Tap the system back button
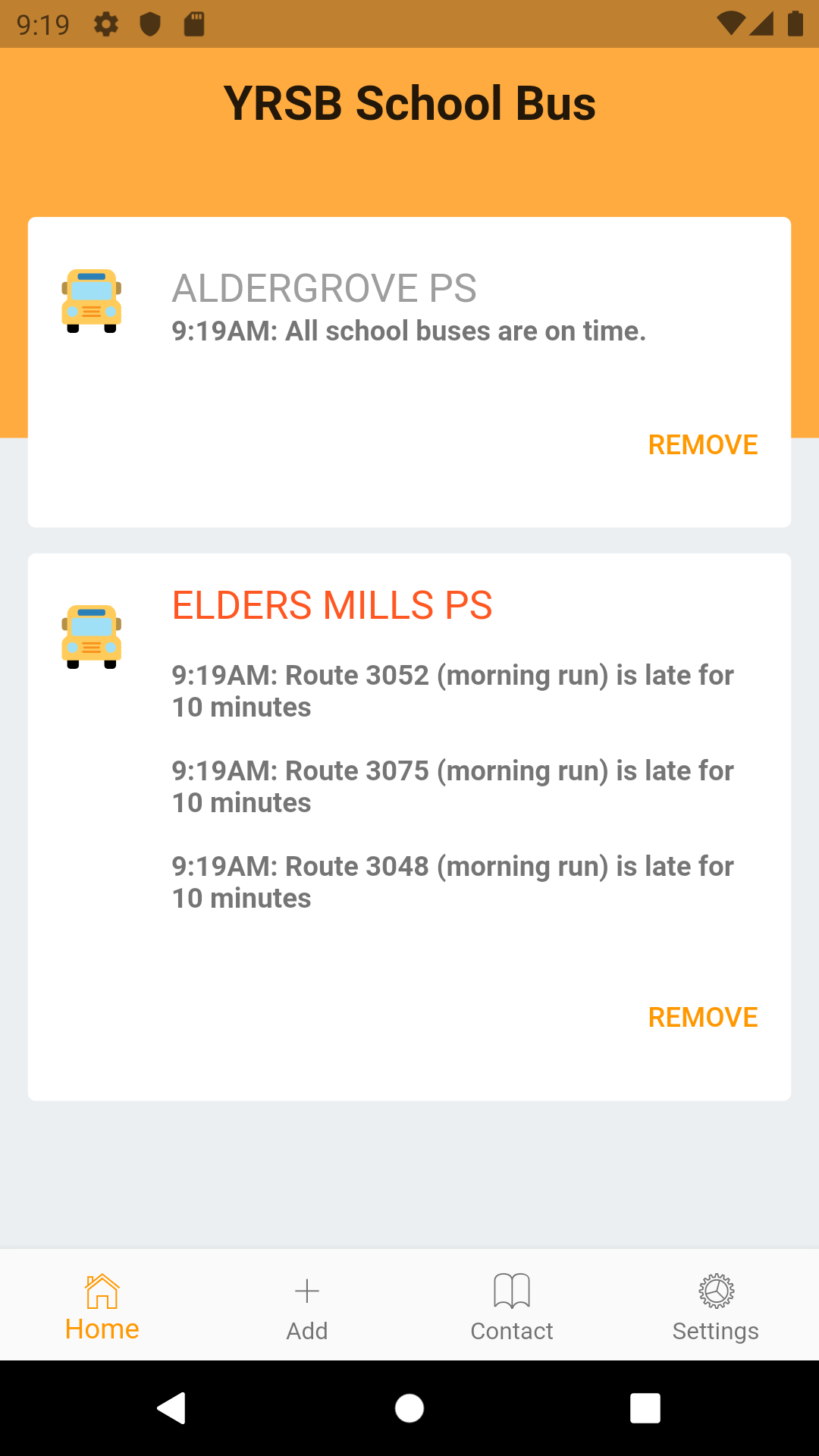The width and height of the screenshot is (819, 1456). (172, 1408)
